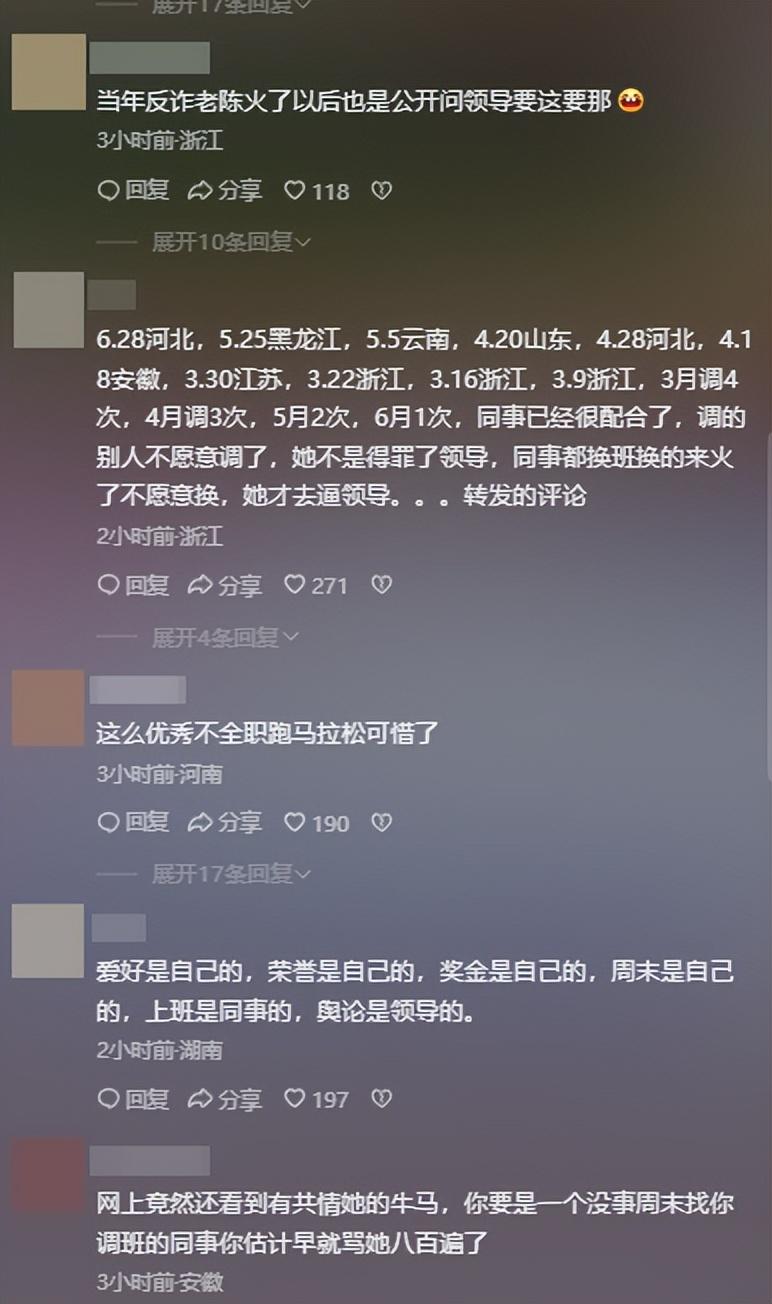Viewport: 772px width, 1304px height.
Task: Share the 6.28河北 schedule comment
Action: 225,585
